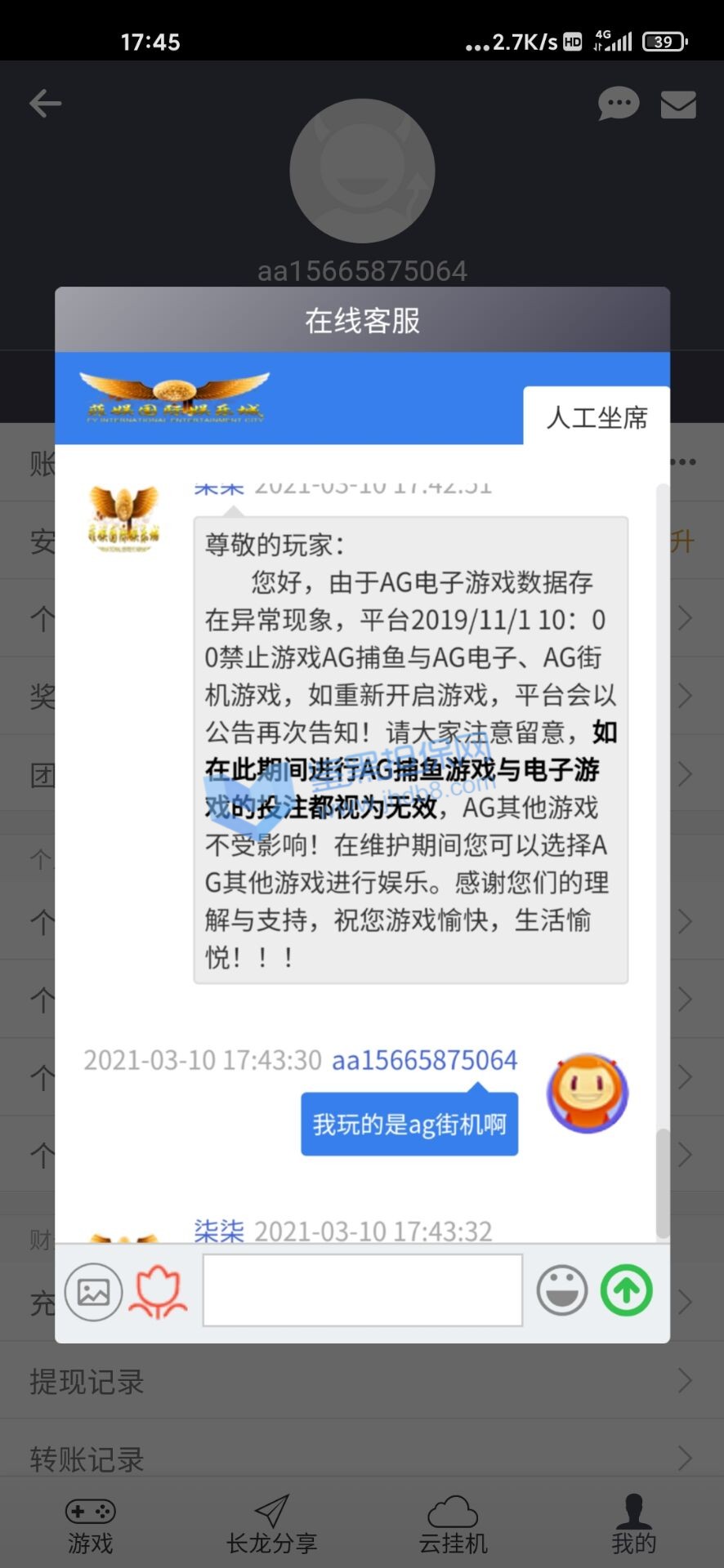Open 提现记录 withdrawal records

click(362, 1381)
